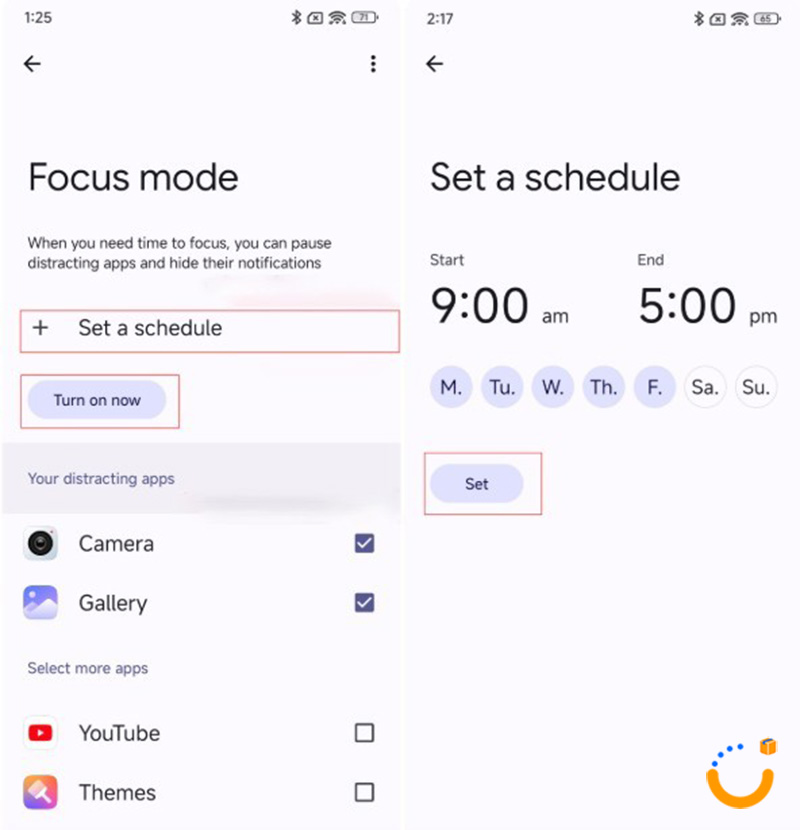Confirm the schedule with the Set button
Image resolution: width=800 pixels, height=830 pixels.
point(477,484)
